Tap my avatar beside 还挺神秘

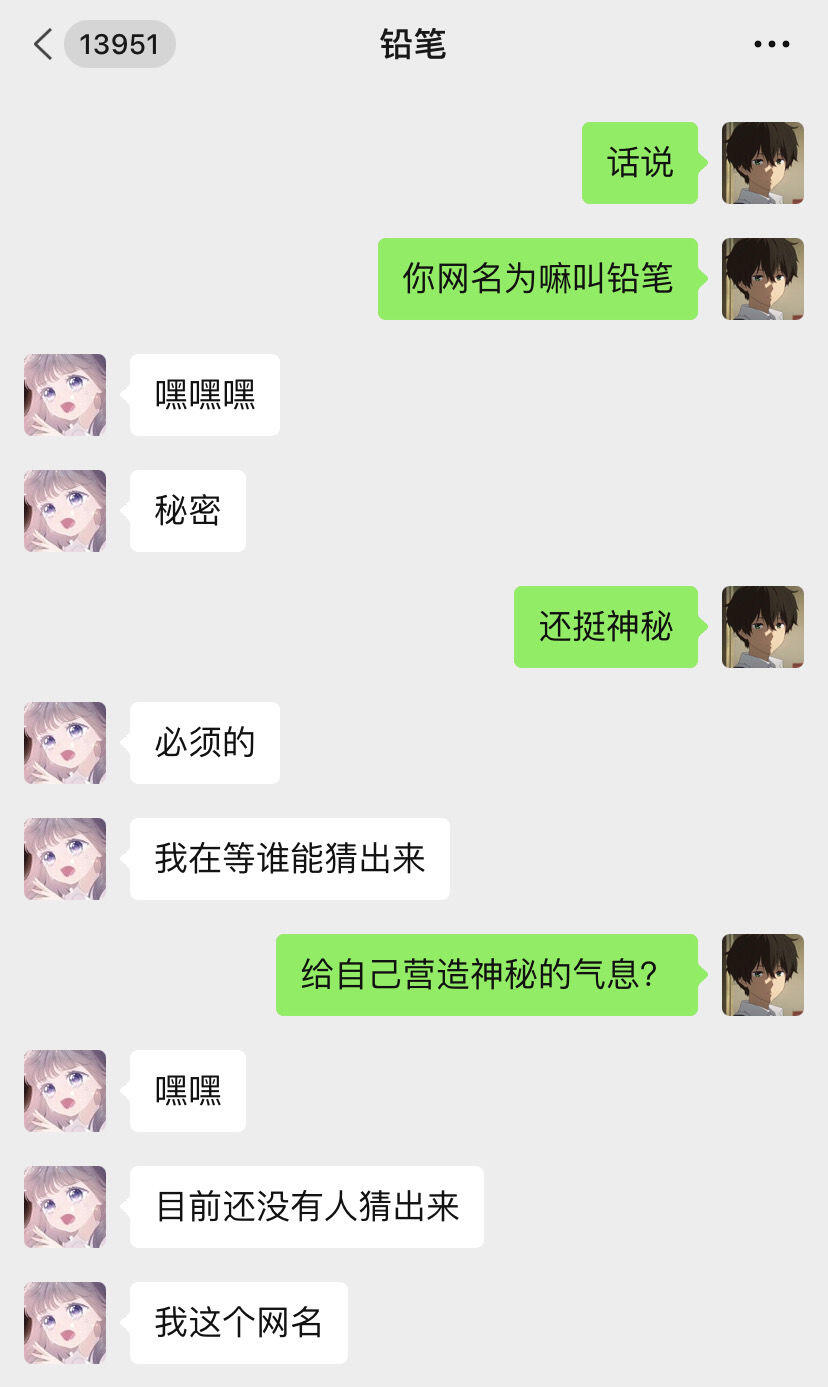pos(762,627)
